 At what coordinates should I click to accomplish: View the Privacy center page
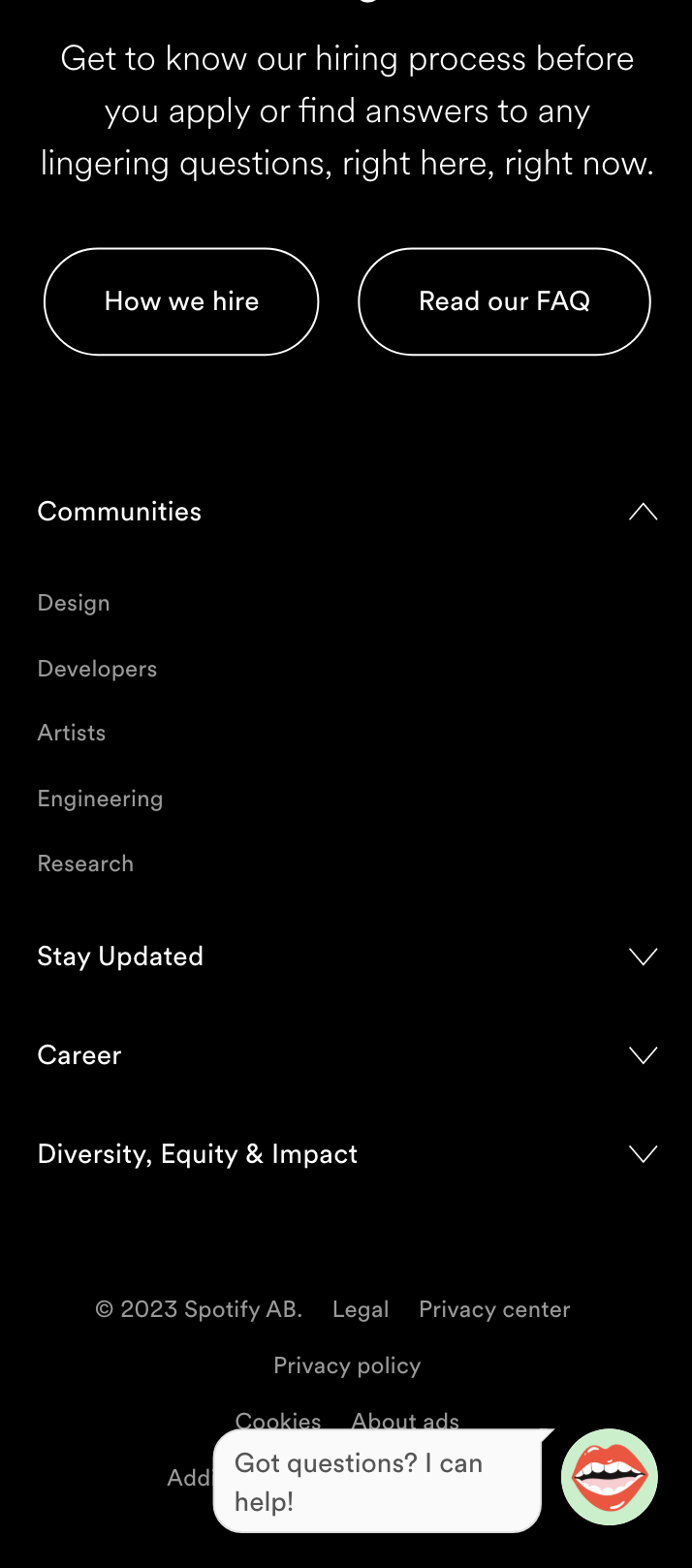point(494,1309)
